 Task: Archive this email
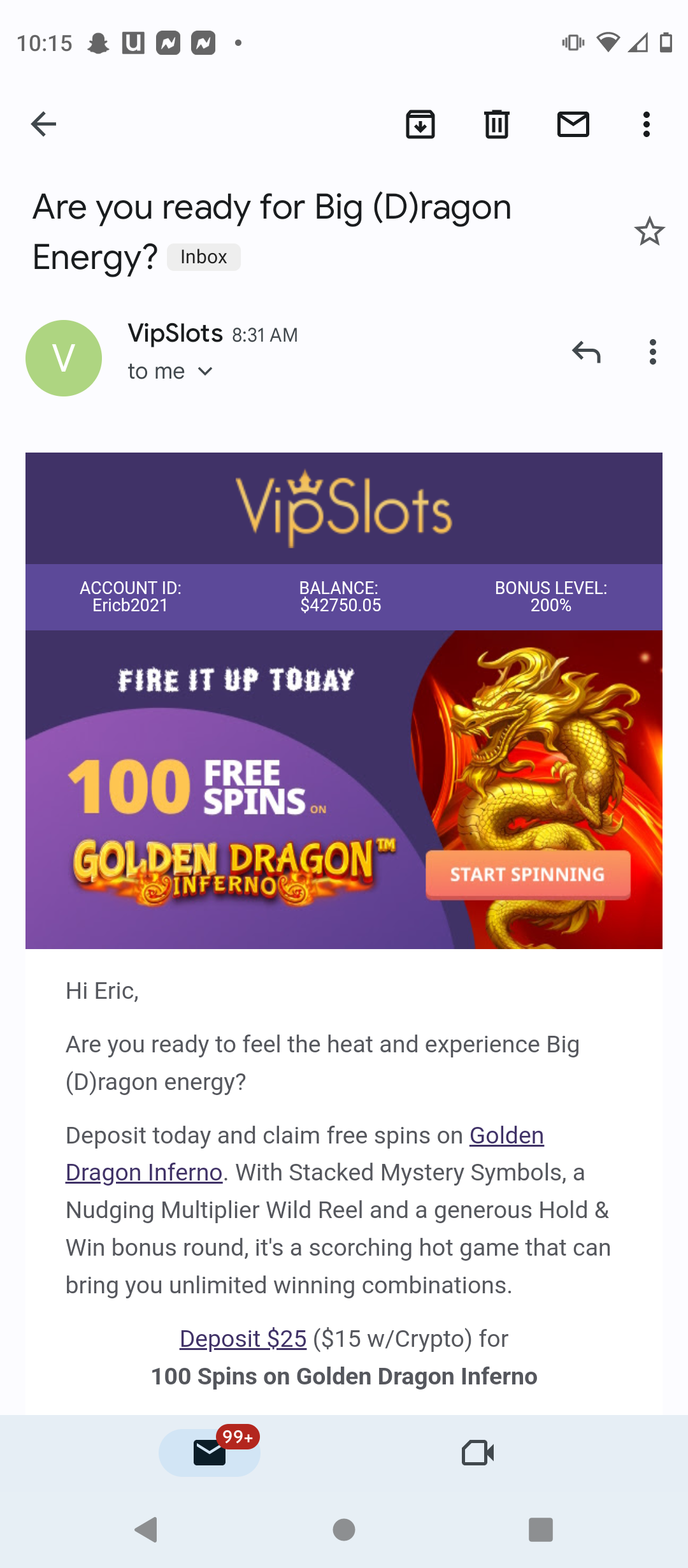(420, 124)
